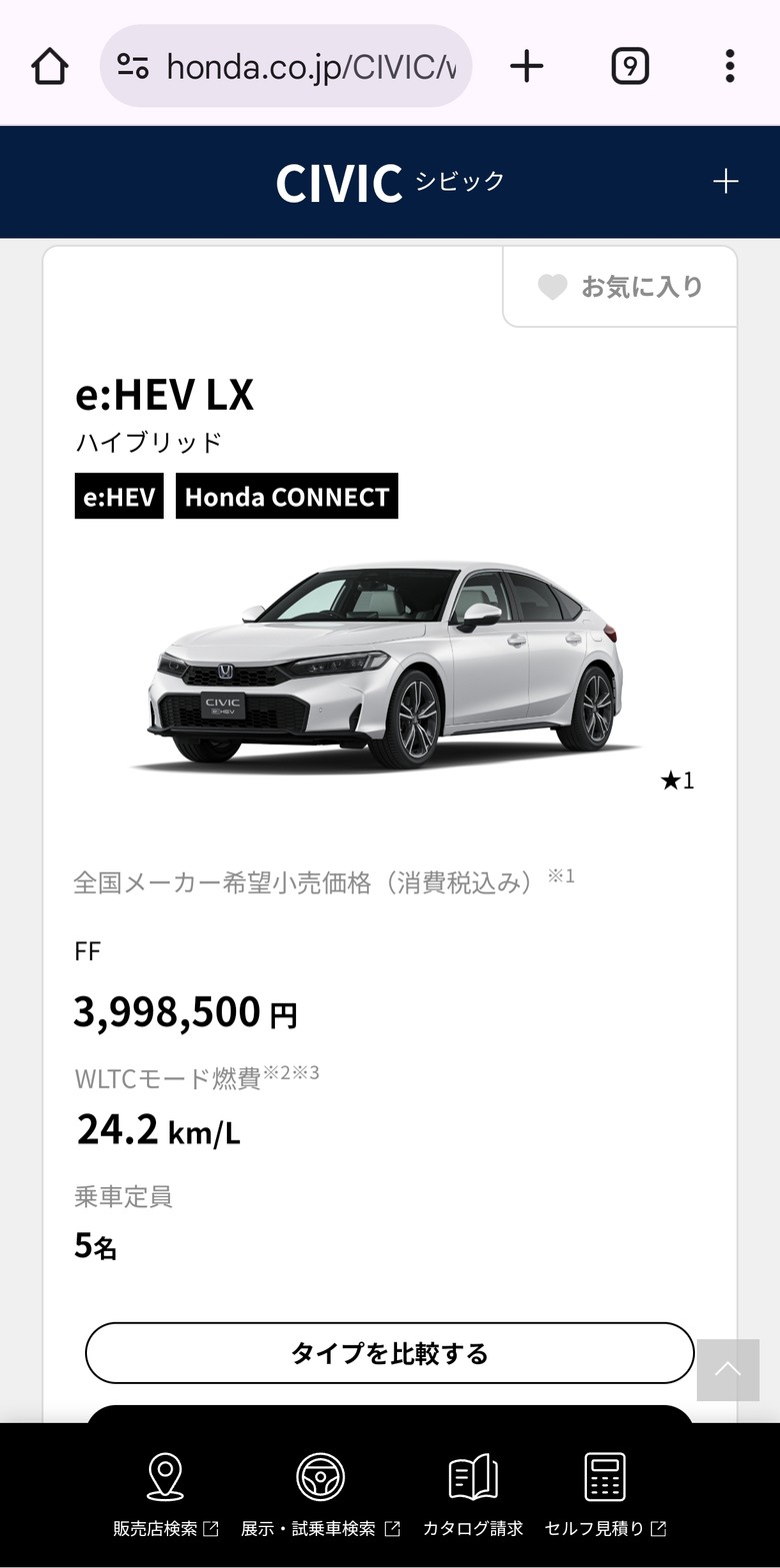The width and height of the screenshot is (780, 1568).
Task: Open the browser overflow menu
Action: pyautogui.click(x=730, y=67)
